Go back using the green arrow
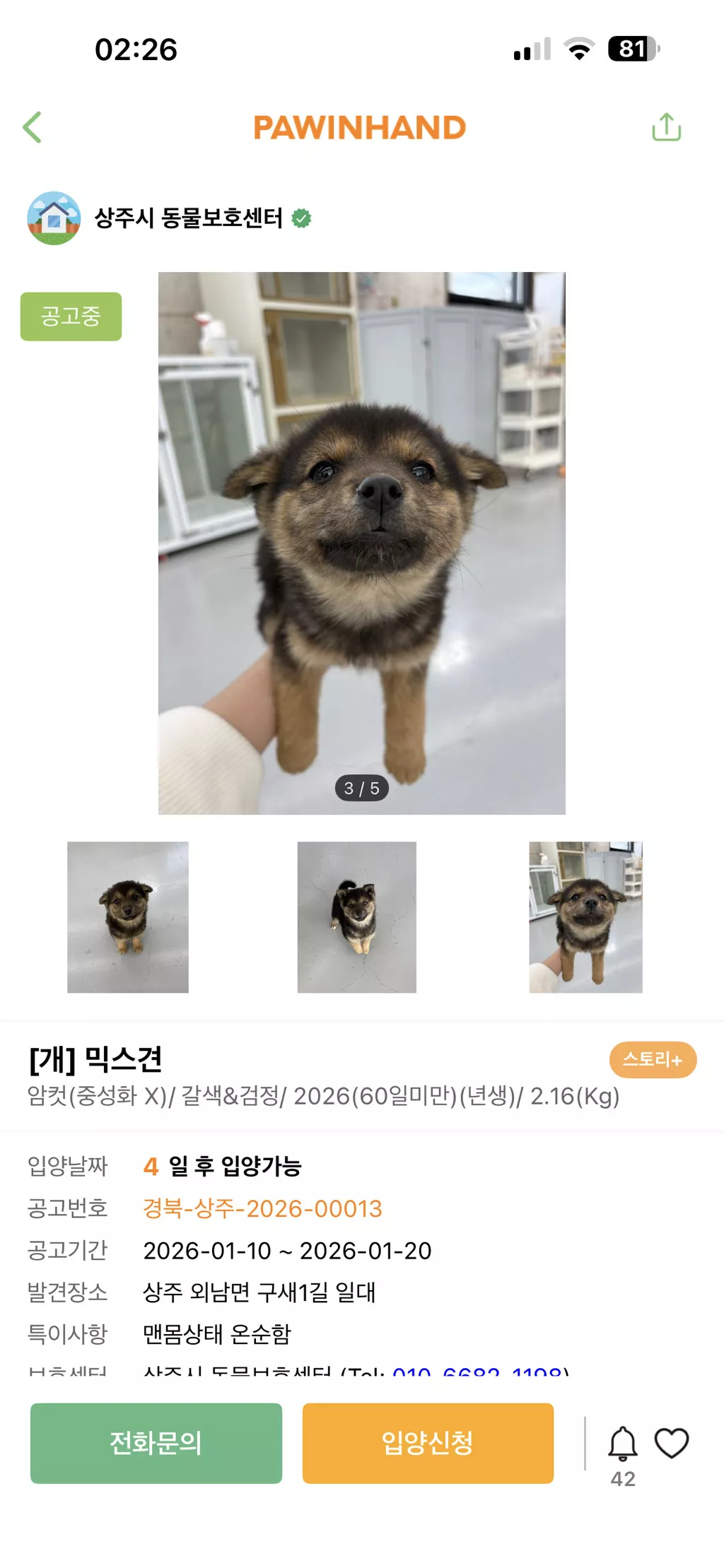This screenshot has height=1568, width=724. click(33, 128)
